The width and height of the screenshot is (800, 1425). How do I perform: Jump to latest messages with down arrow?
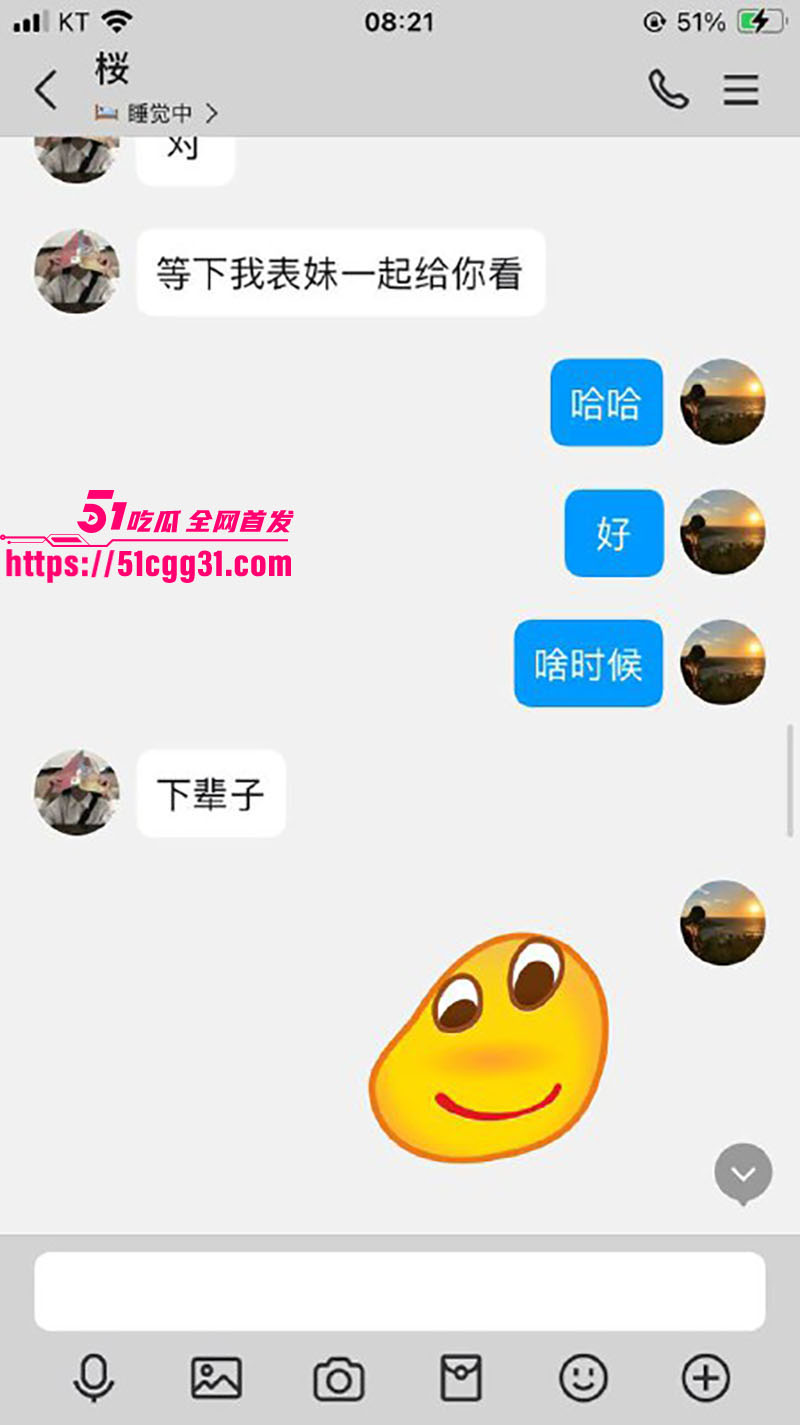(x=743, y=1173)
